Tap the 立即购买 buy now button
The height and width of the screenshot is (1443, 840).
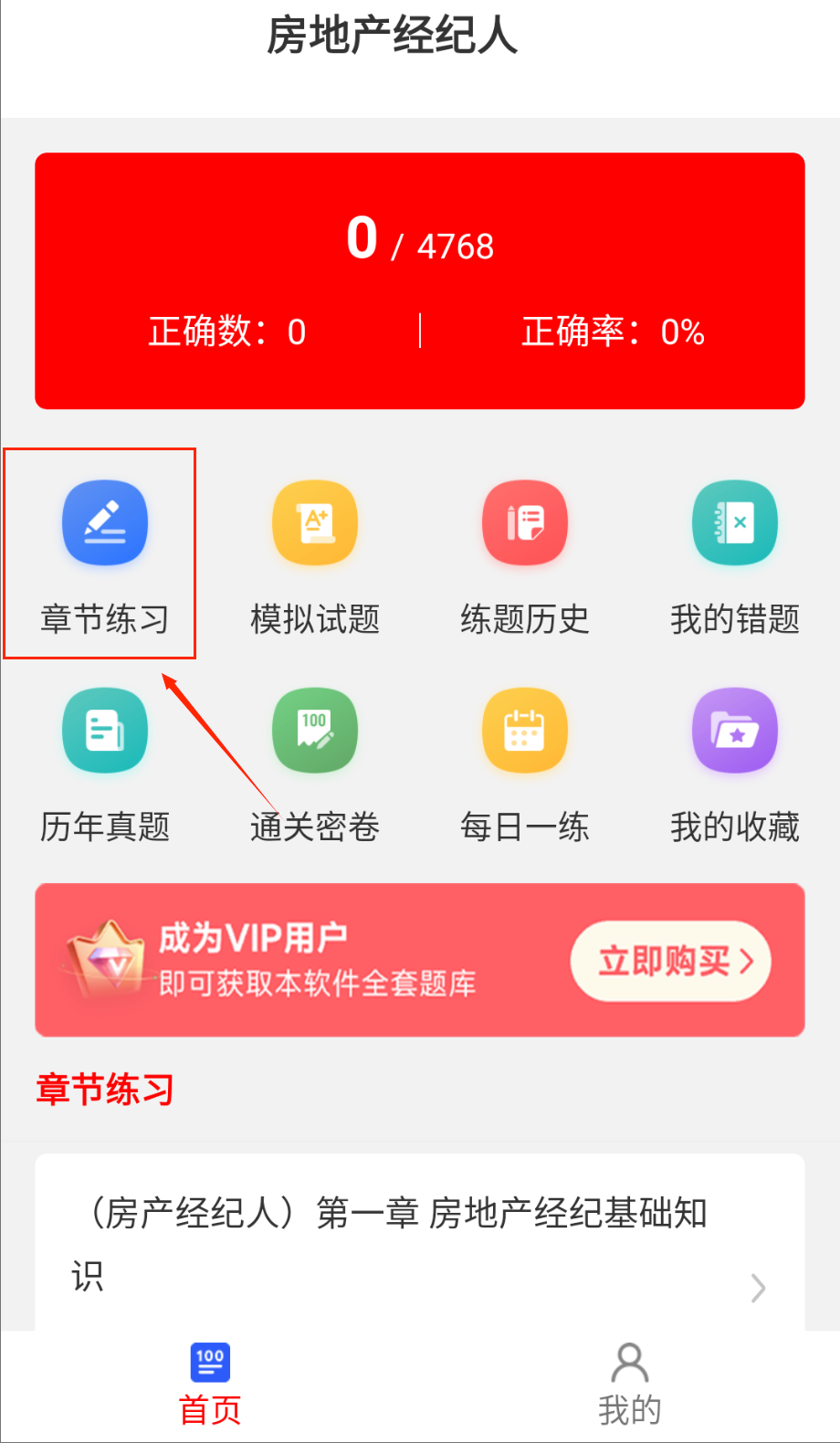(670, 961)
